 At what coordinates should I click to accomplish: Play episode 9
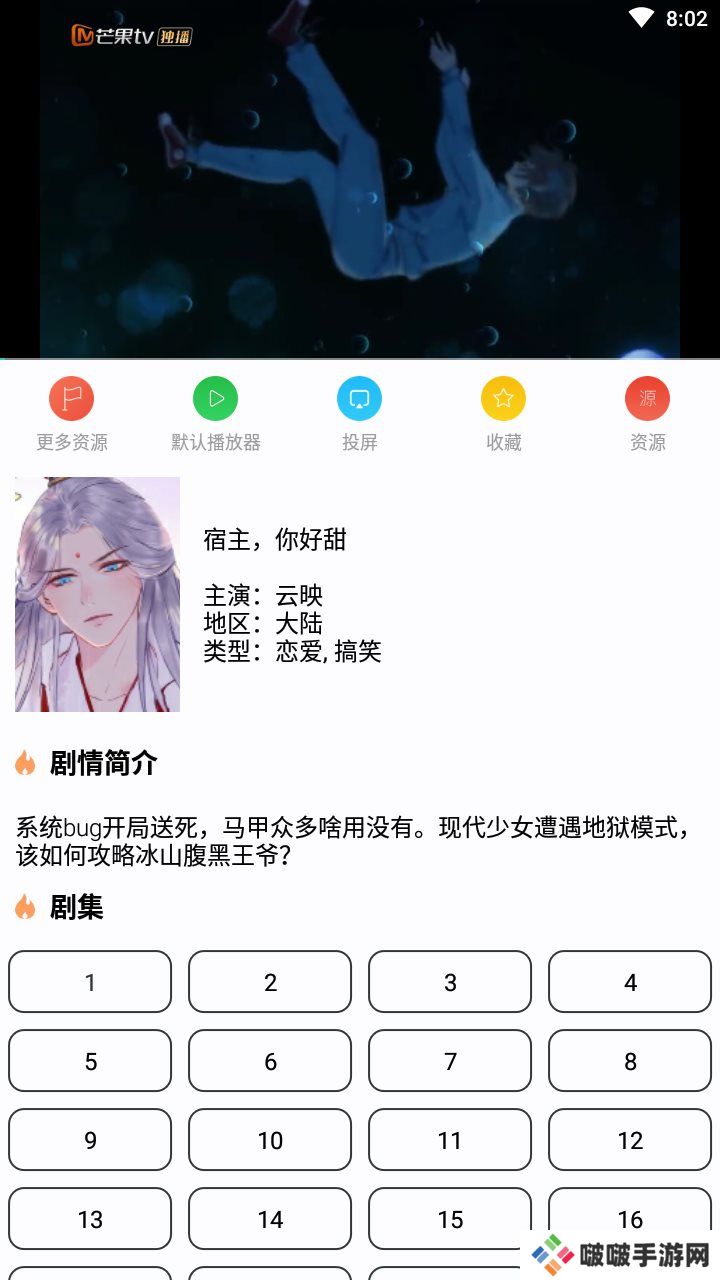coord(90,1140)
